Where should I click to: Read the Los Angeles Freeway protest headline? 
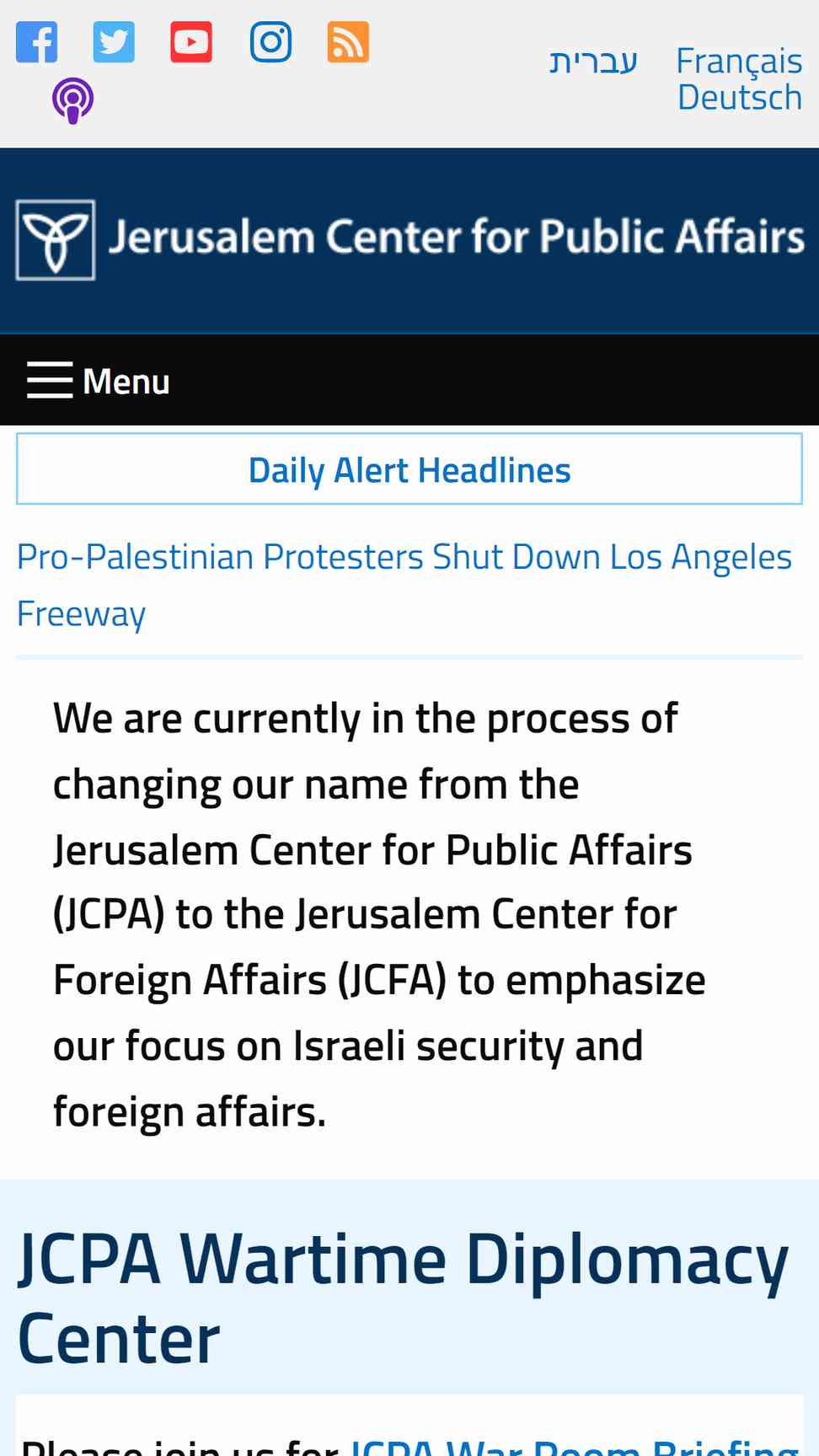404,586
